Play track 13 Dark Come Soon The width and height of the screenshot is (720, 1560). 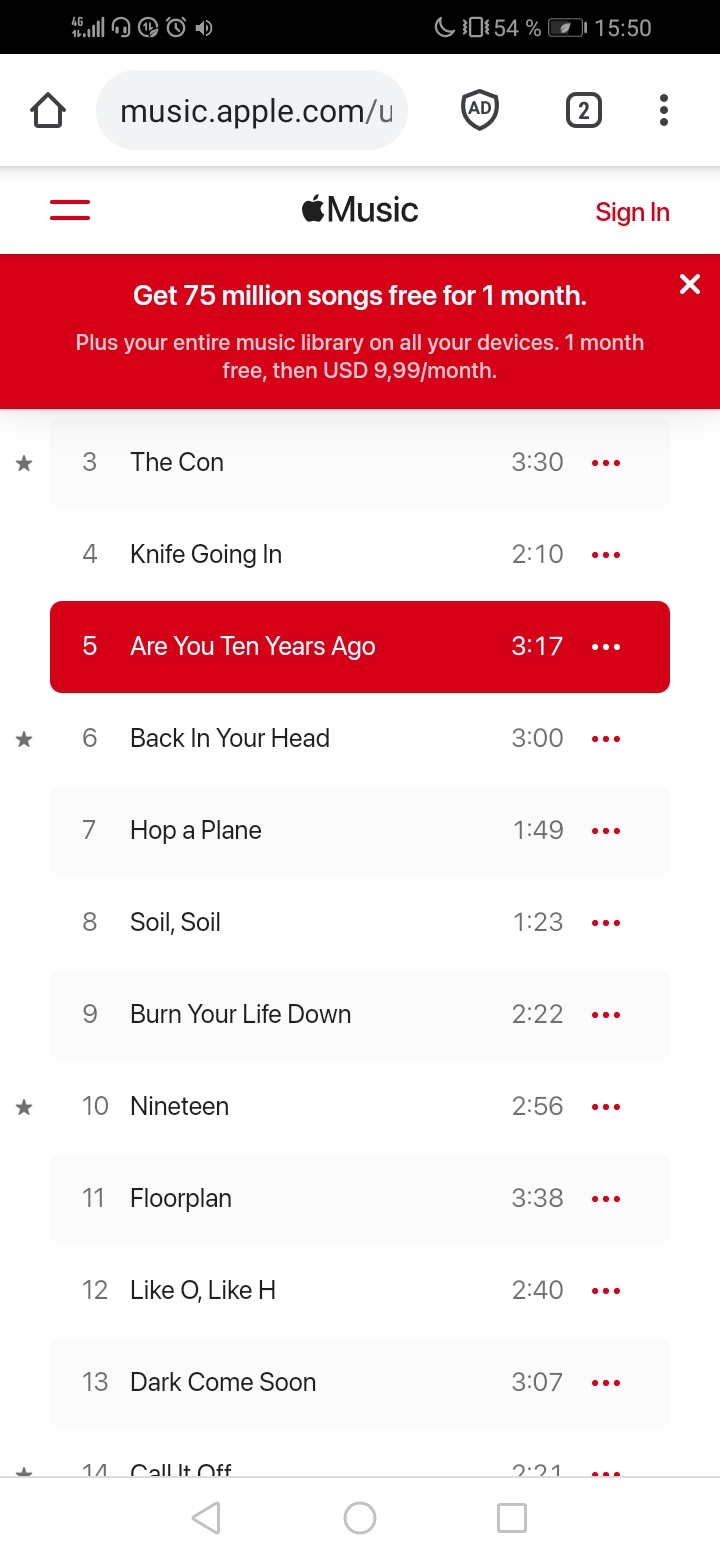[223, 1382]
